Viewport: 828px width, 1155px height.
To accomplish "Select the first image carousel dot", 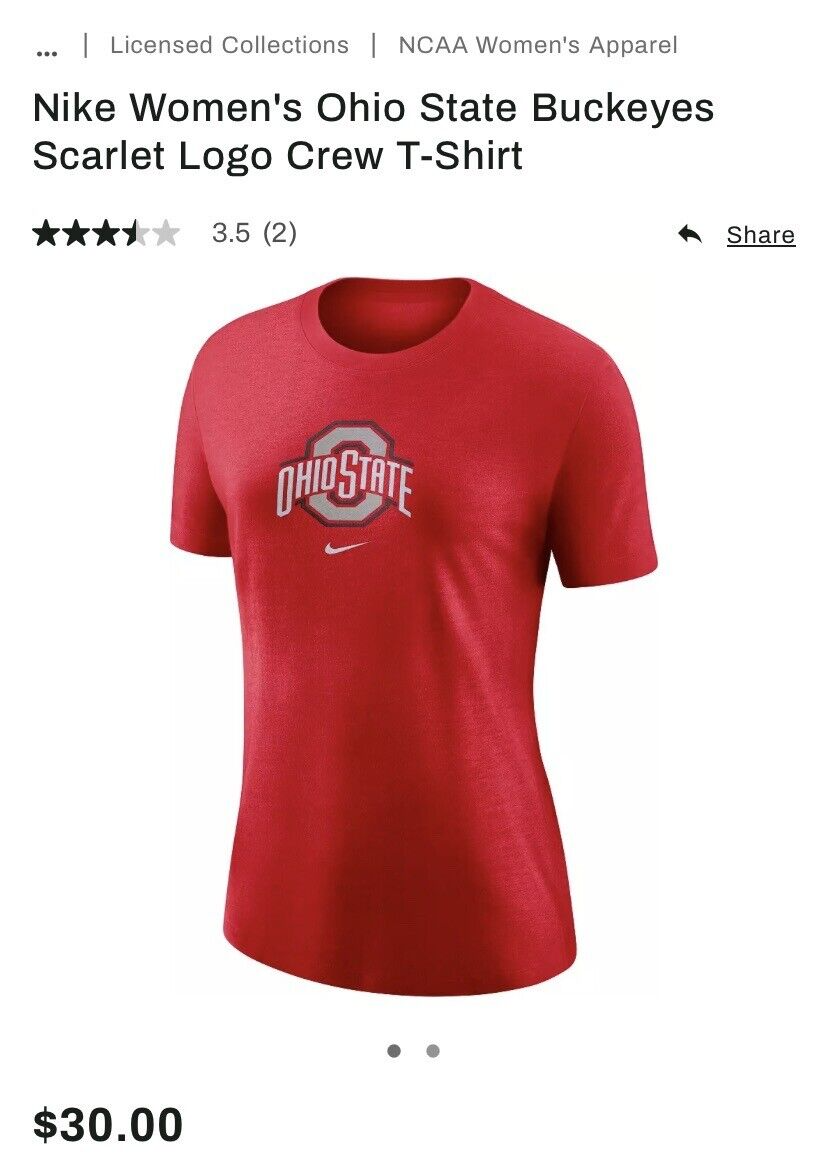I will tap(394, 1051).
